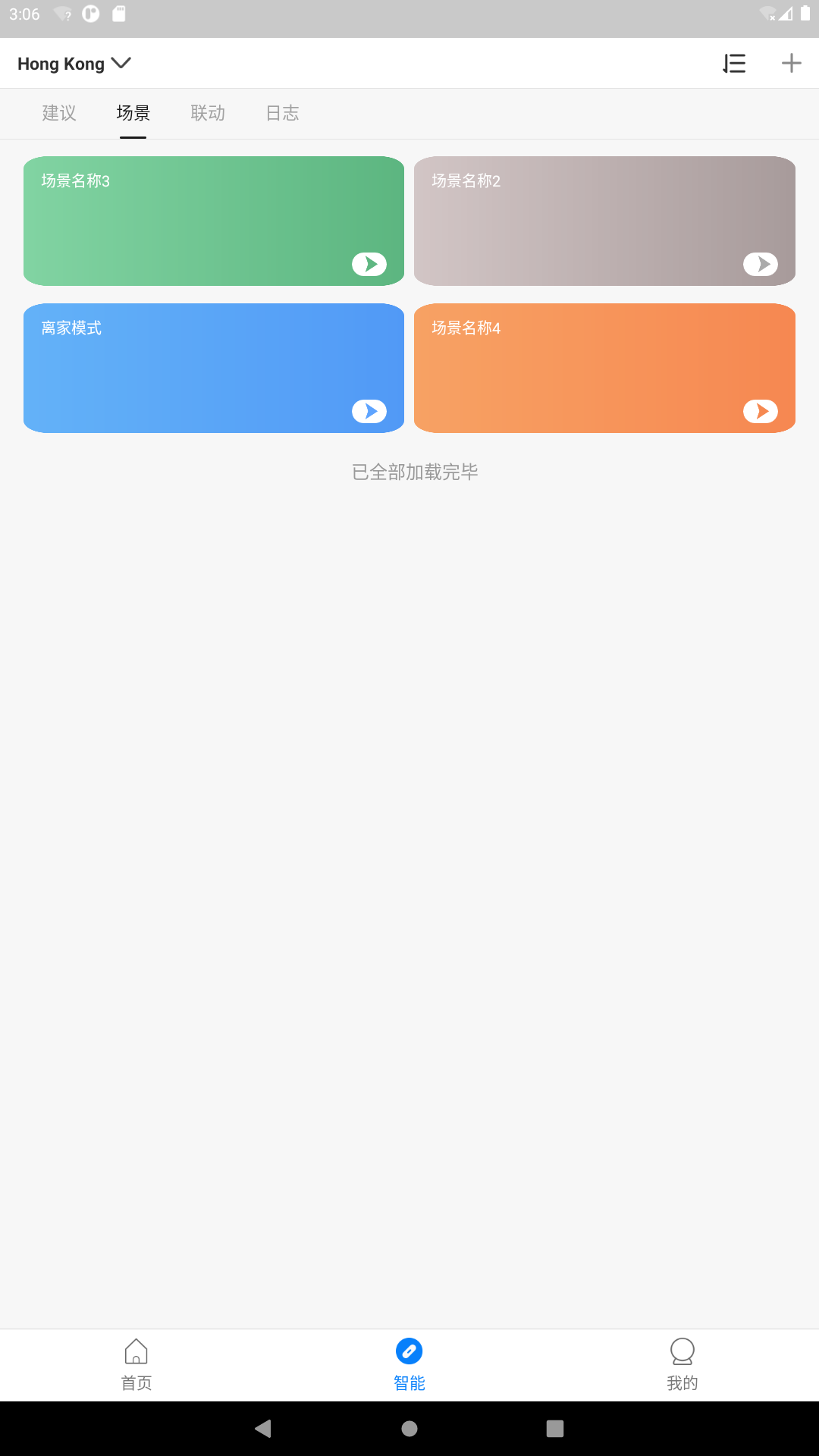Expand the home switcher chevron
The image size is (819, 1456).
[121, 63]
